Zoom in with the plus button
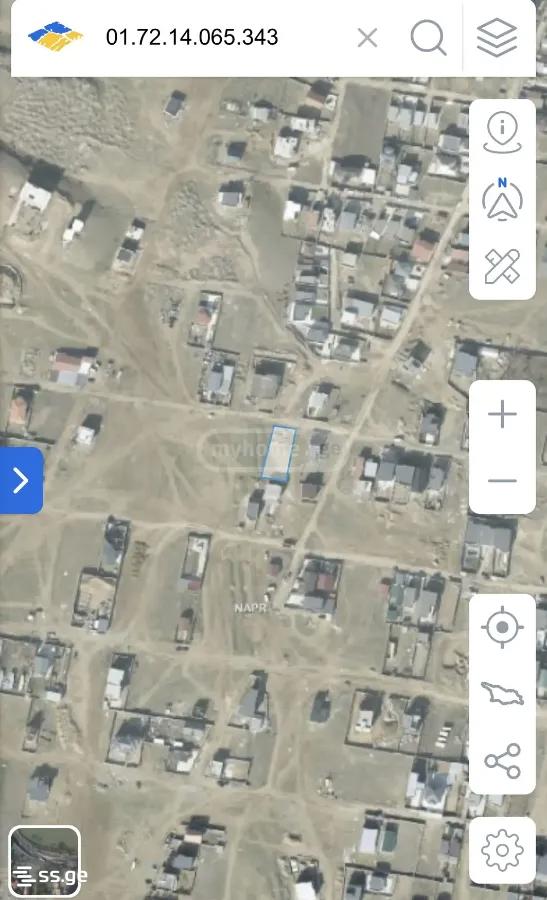547x900 pixels. click(502, 414)
